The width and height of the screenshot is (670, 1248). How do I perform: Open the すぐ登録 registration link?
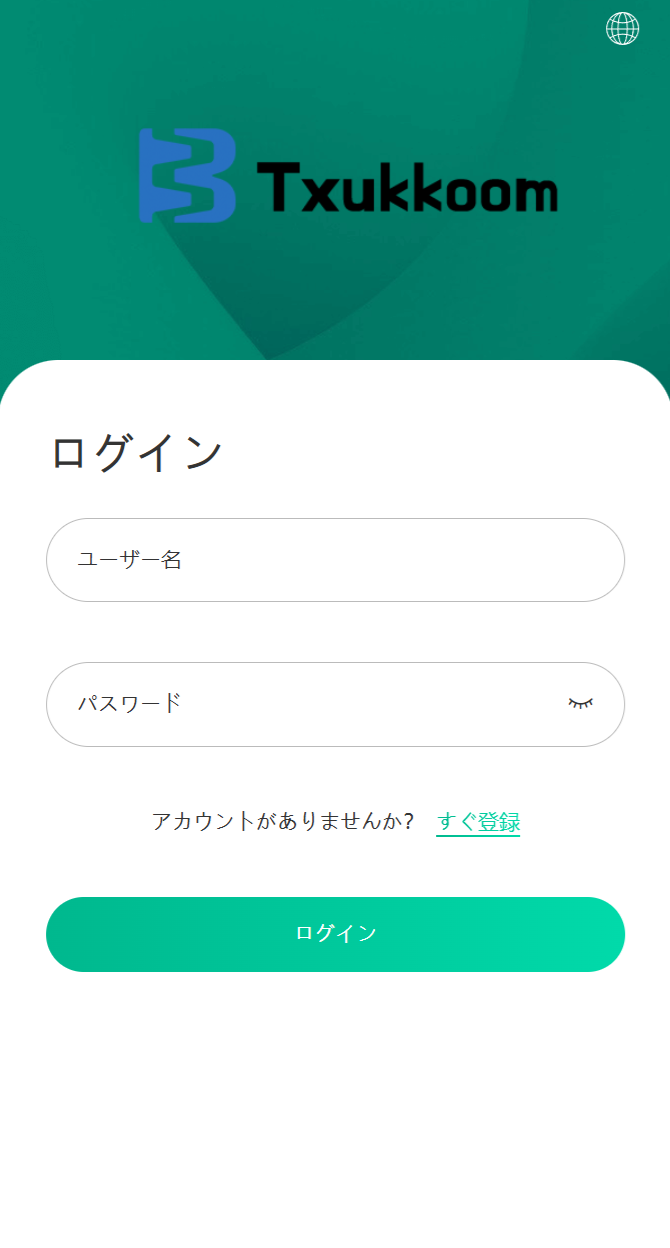(478, 822)
